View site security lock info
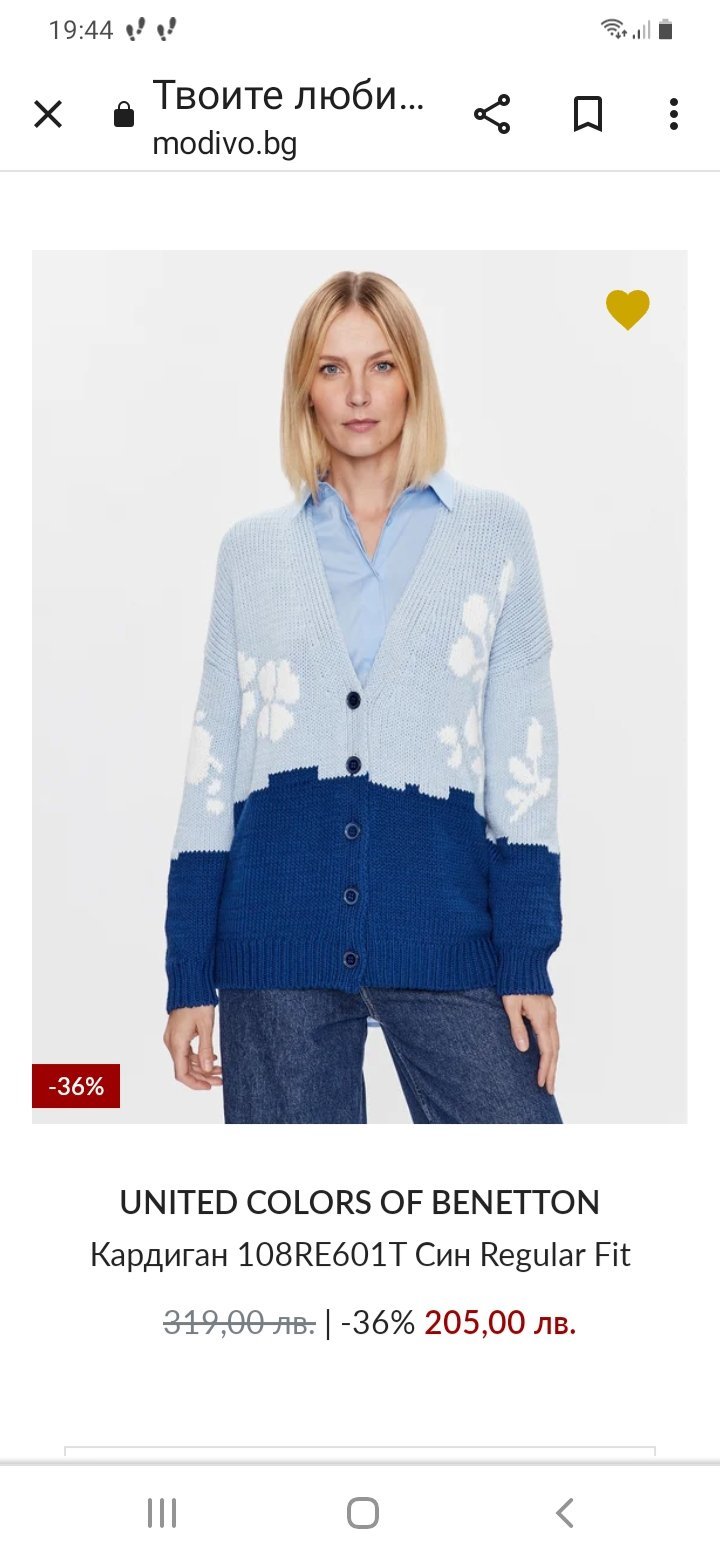 (x=124, y=116)
